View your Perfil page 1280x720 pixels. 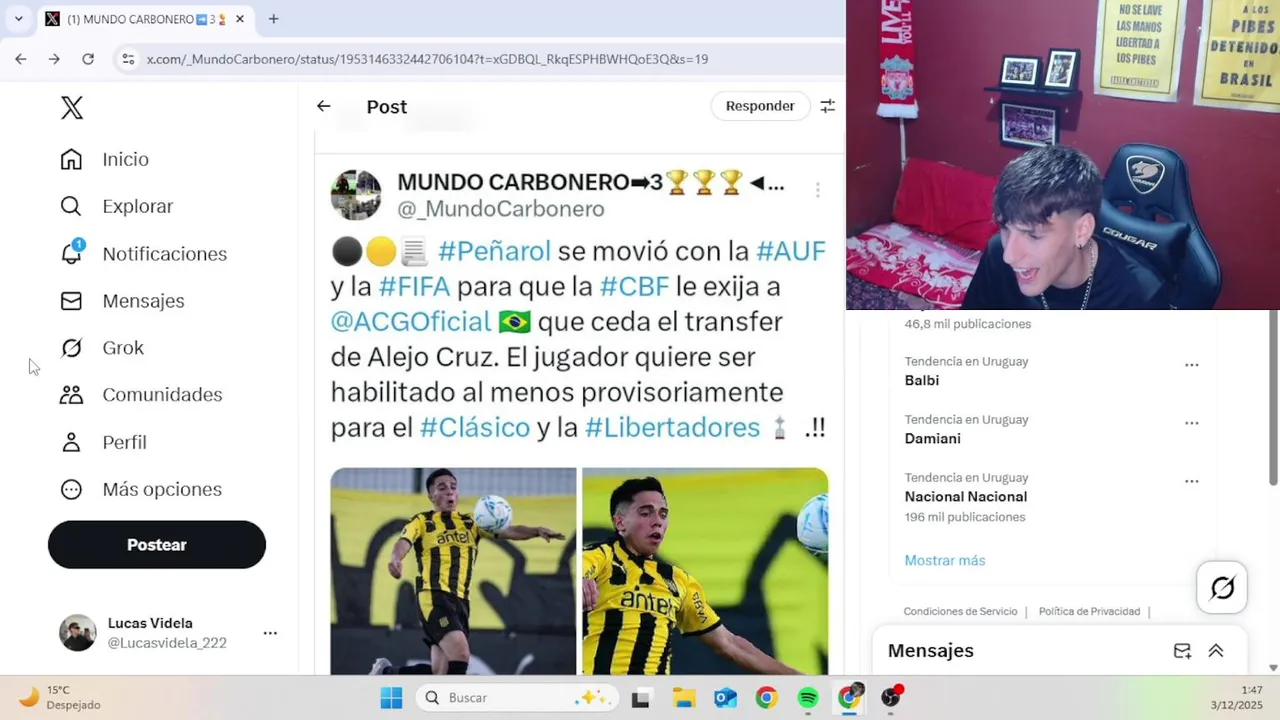124,442
